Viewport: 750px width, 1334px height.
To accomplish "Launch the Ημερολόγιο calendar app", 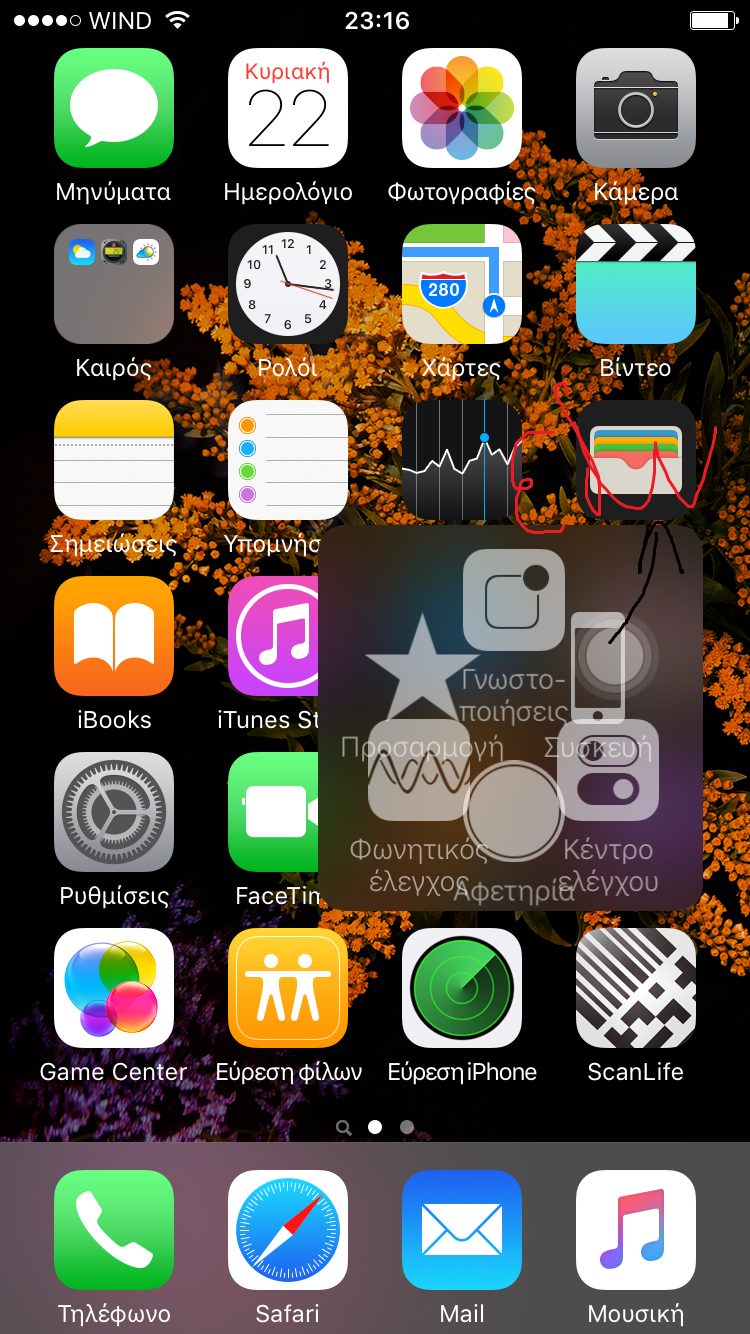I will click(x=288, y=108).
